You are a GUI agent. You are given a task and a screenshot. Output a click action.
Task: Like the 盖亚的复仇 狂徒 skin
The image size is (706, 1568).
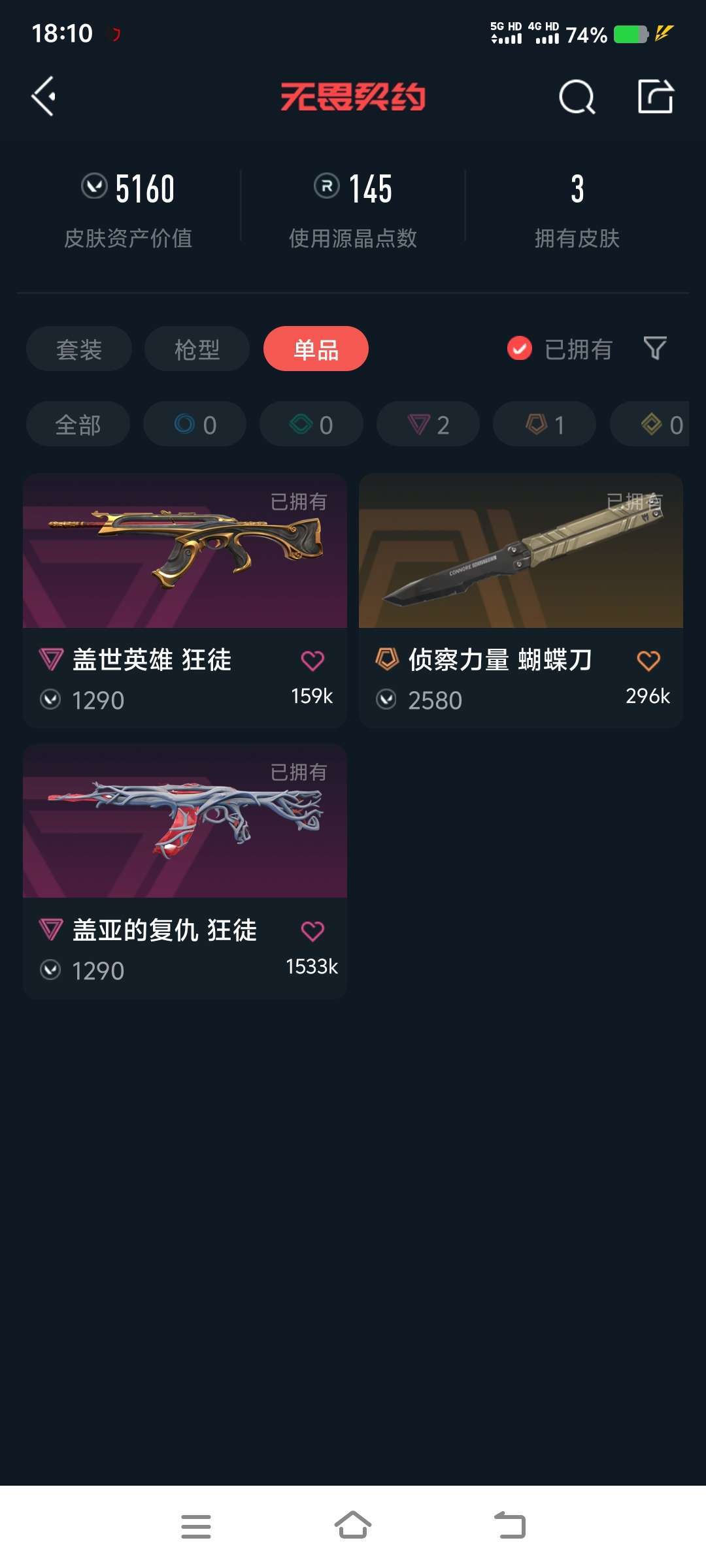click(312, 931)
